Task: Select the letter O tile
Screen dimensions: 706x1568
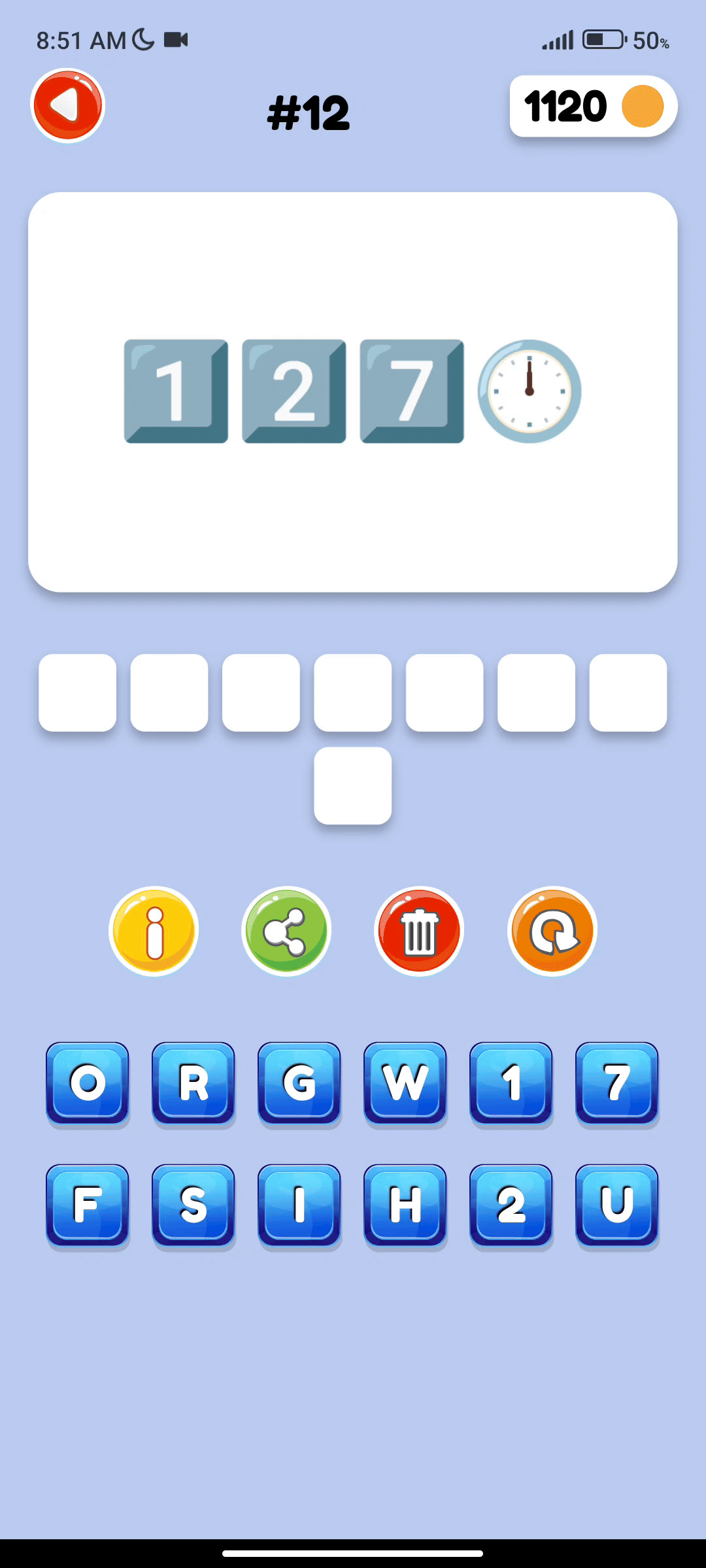Action: coord(88,1083)
